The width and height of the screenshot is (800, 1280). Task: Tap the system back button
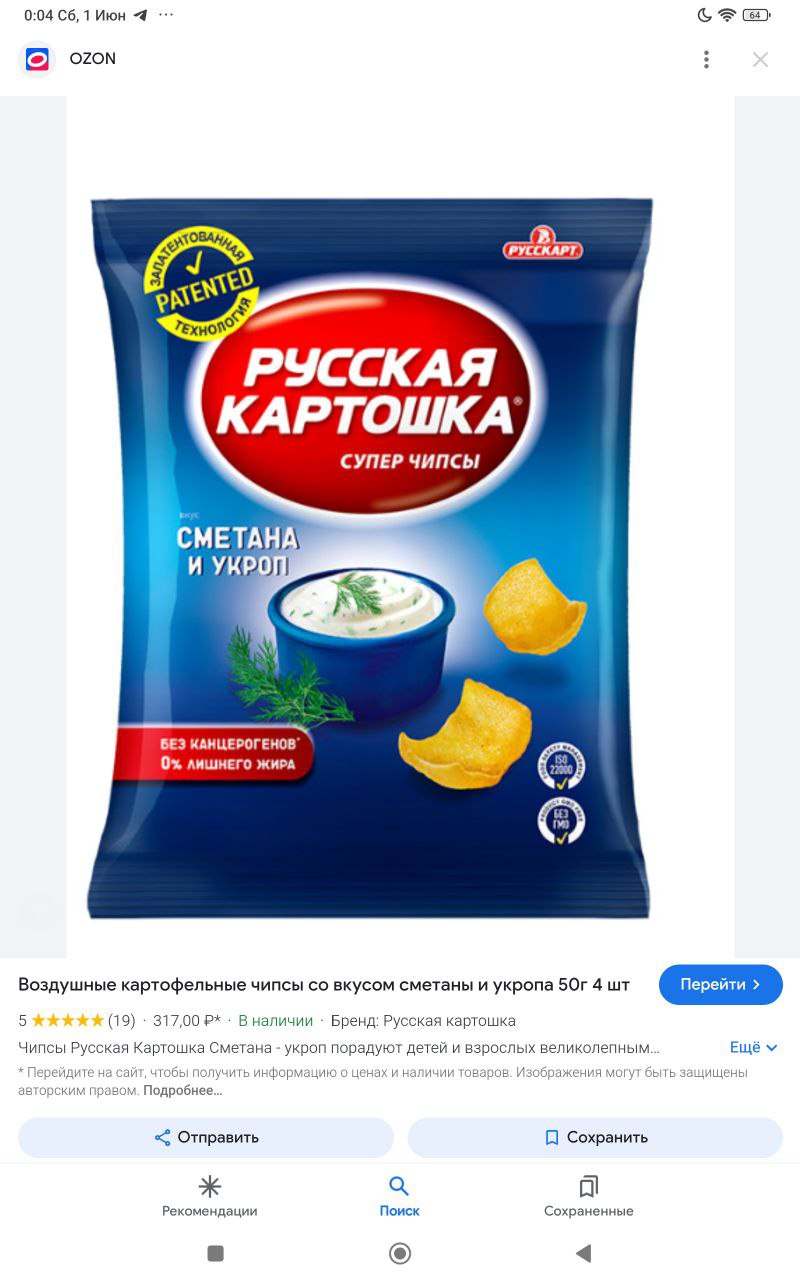[x=584, y=1253]
